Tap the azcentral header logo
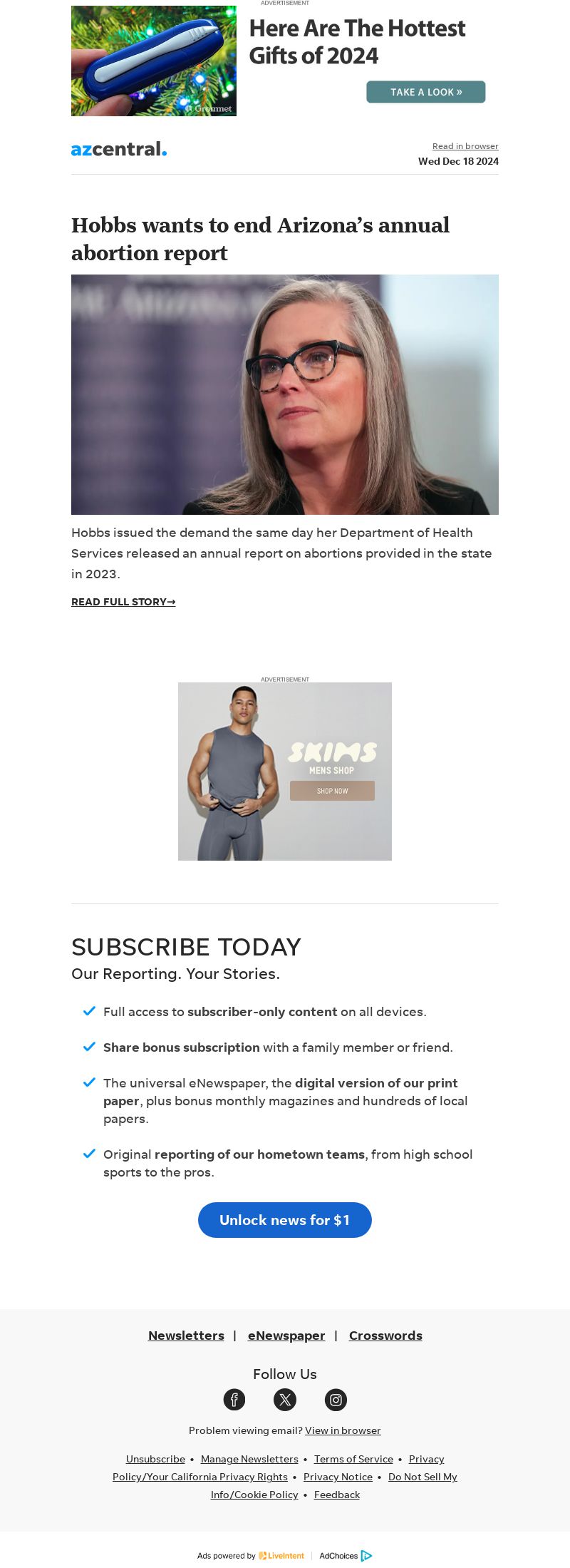The width and height of the screenshot is (570, 1568). point(119,149)
